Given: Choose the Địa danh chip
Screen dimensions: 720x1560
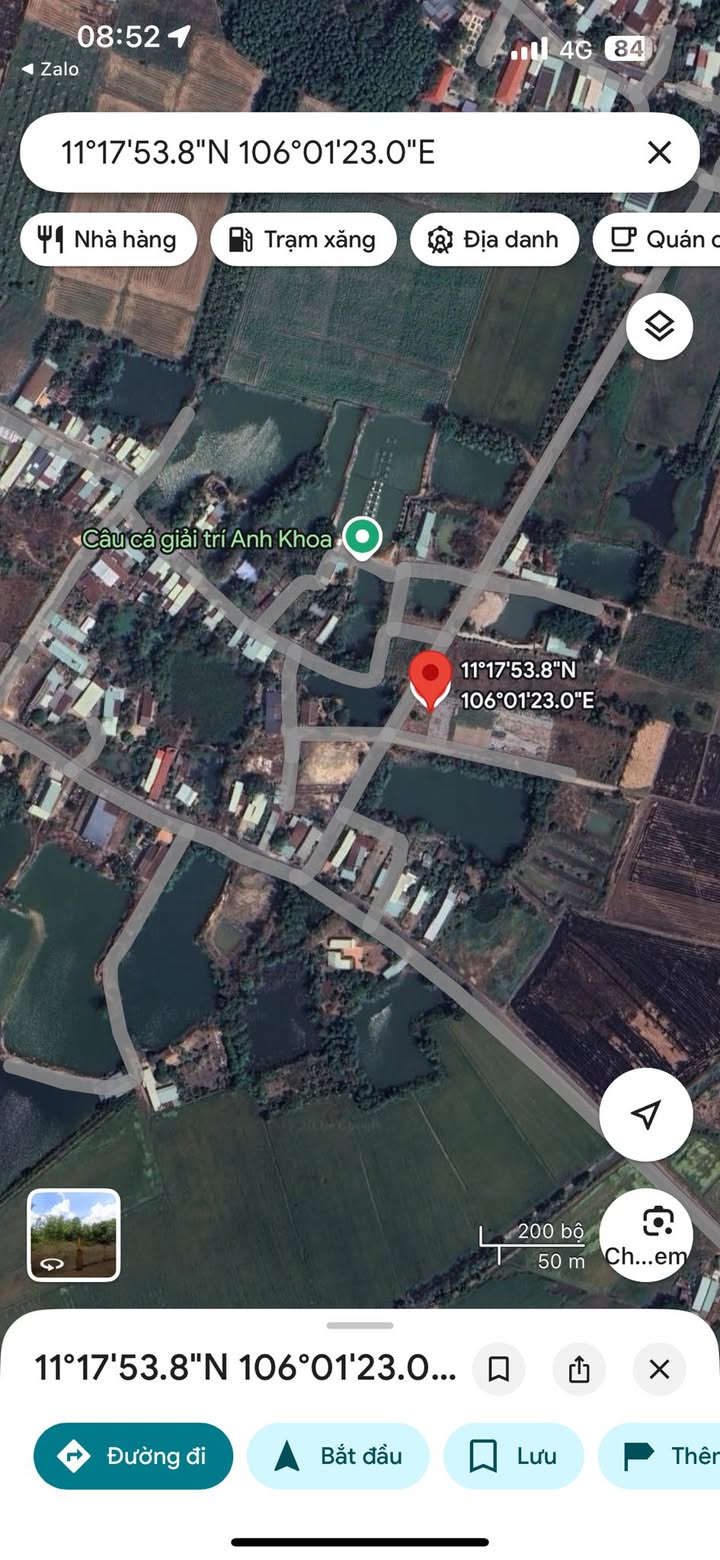Looking at the screenshot, I should [x=494, y=240].
